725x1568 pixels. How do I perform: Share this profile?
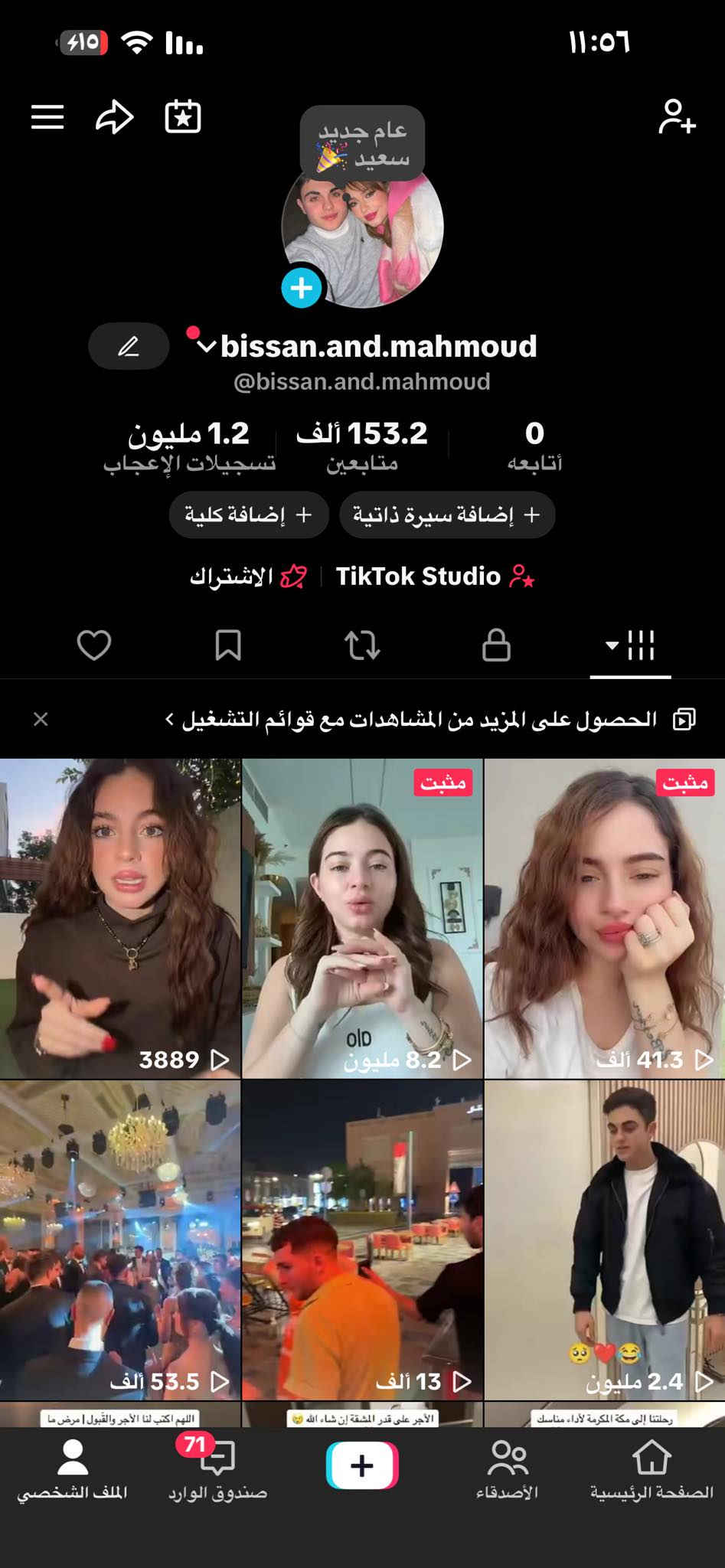coord(115,117)
